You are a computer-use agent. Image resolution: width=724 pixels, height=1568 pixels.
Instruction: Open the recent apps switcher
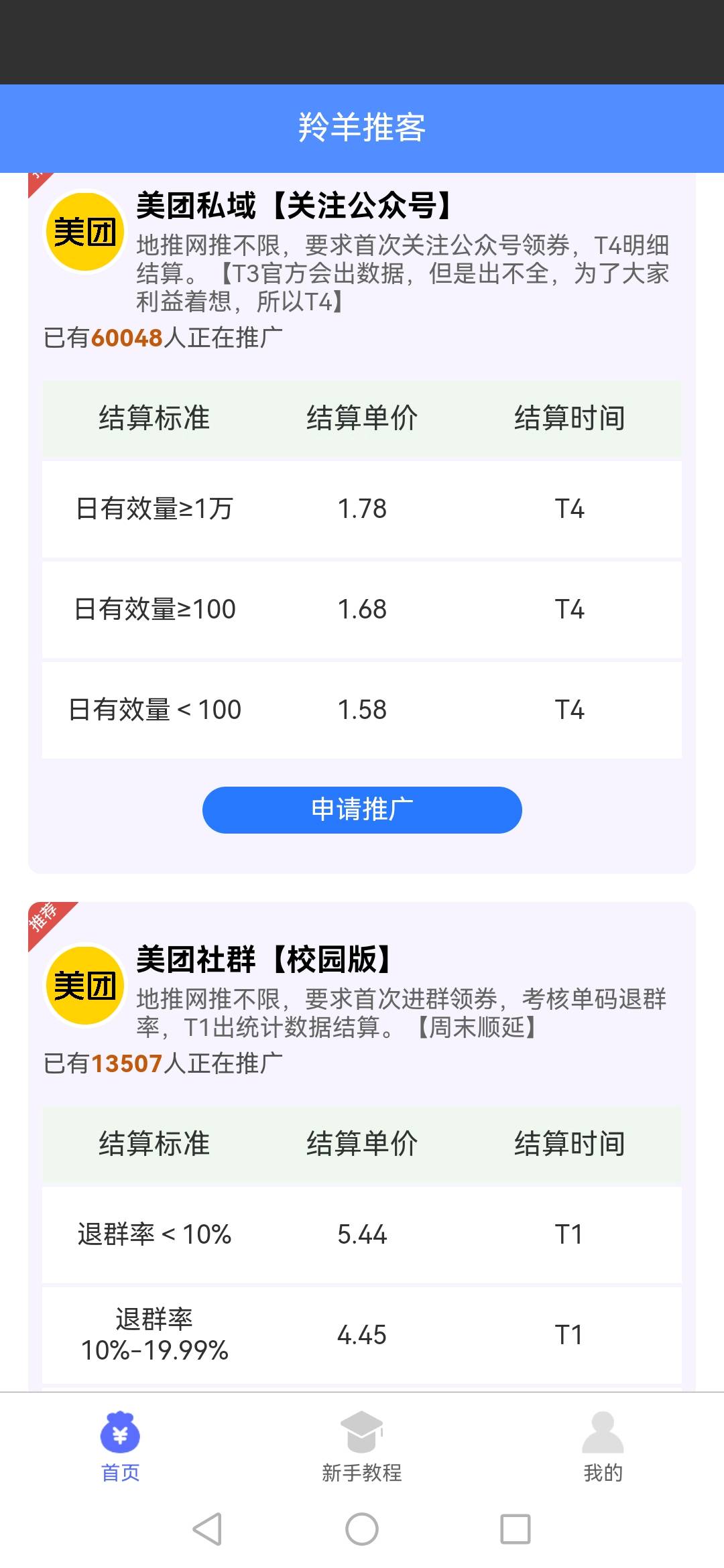click(x=516, y=1529)
